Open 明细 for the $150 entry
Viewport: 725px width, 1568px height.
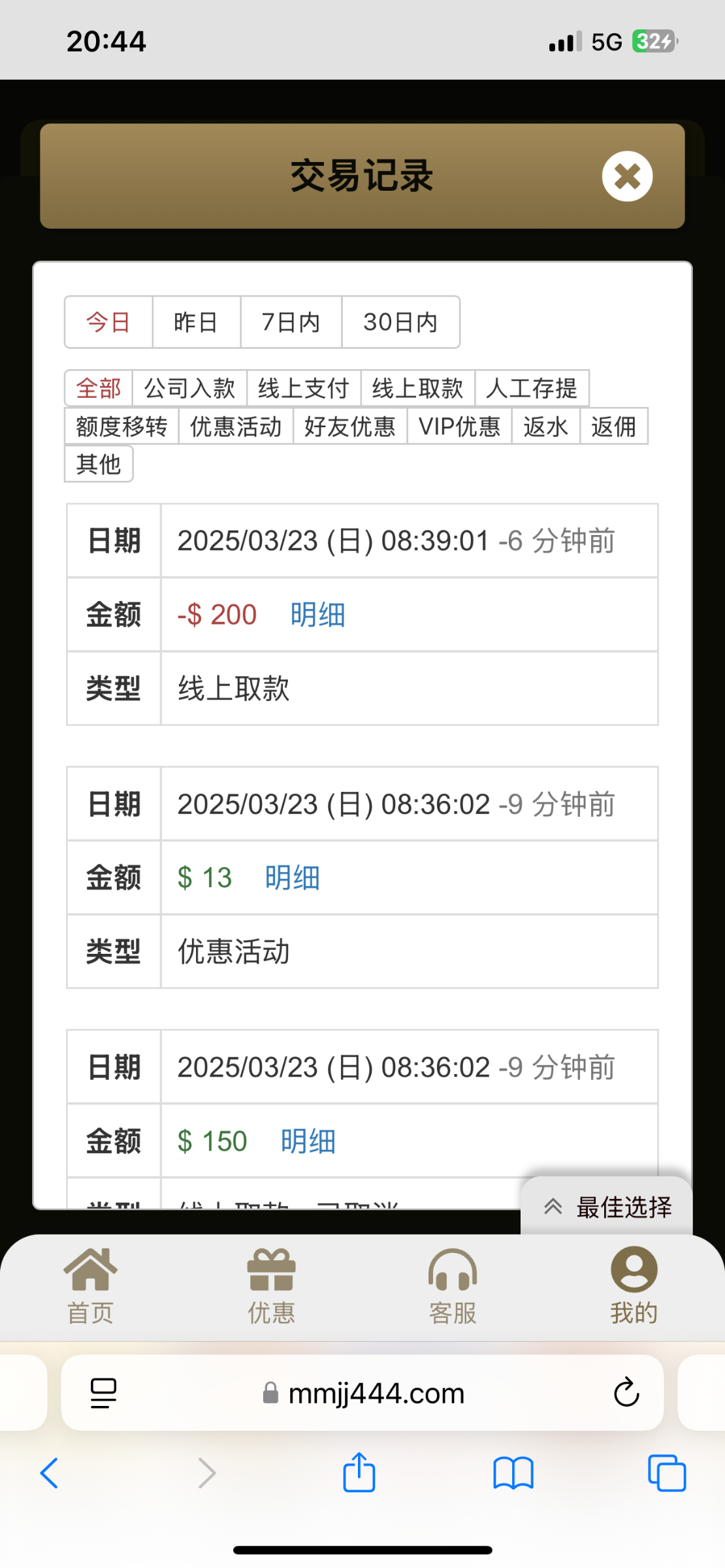tap(308, 1141)
